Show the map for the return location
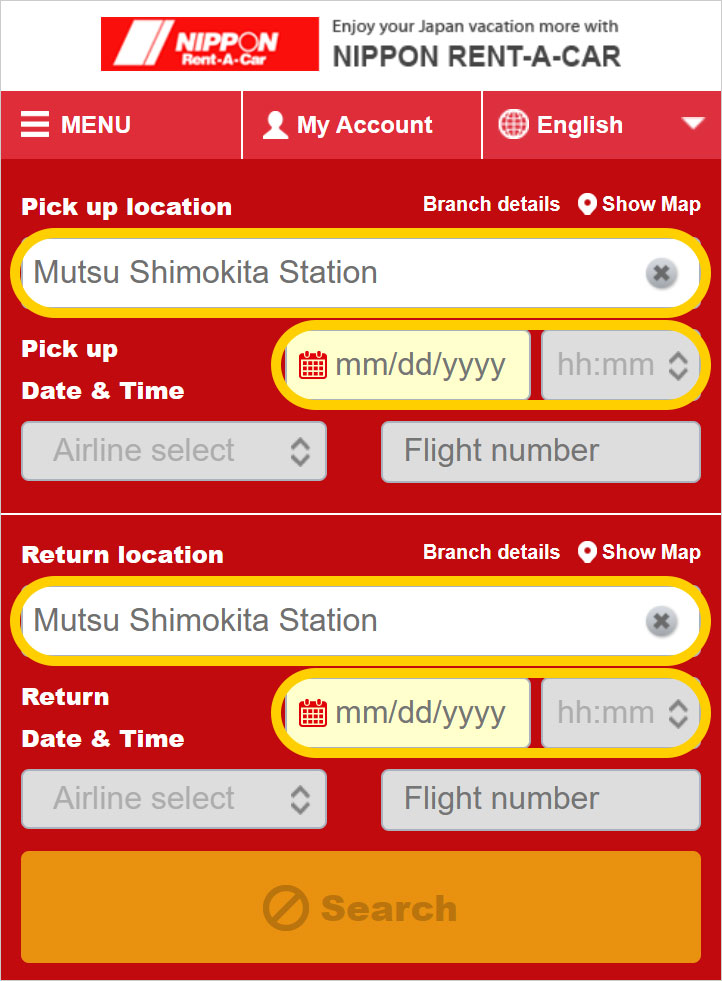This screenshot has width=722, height=981. click(x=640, y=552)
